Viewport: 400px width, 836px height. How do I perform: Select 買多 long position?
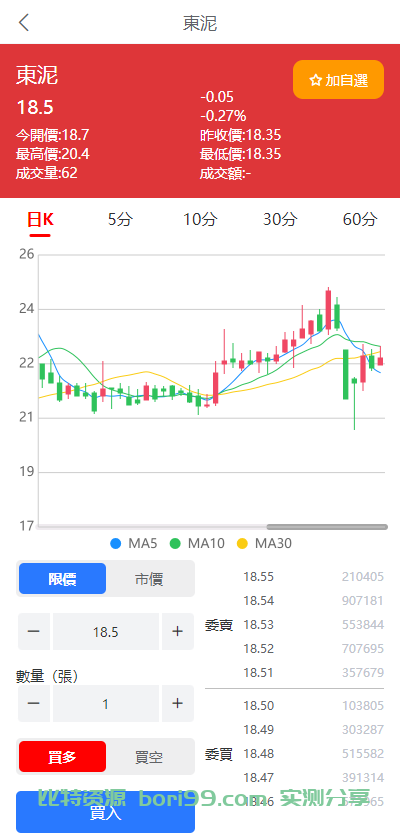tap(62, 757)
